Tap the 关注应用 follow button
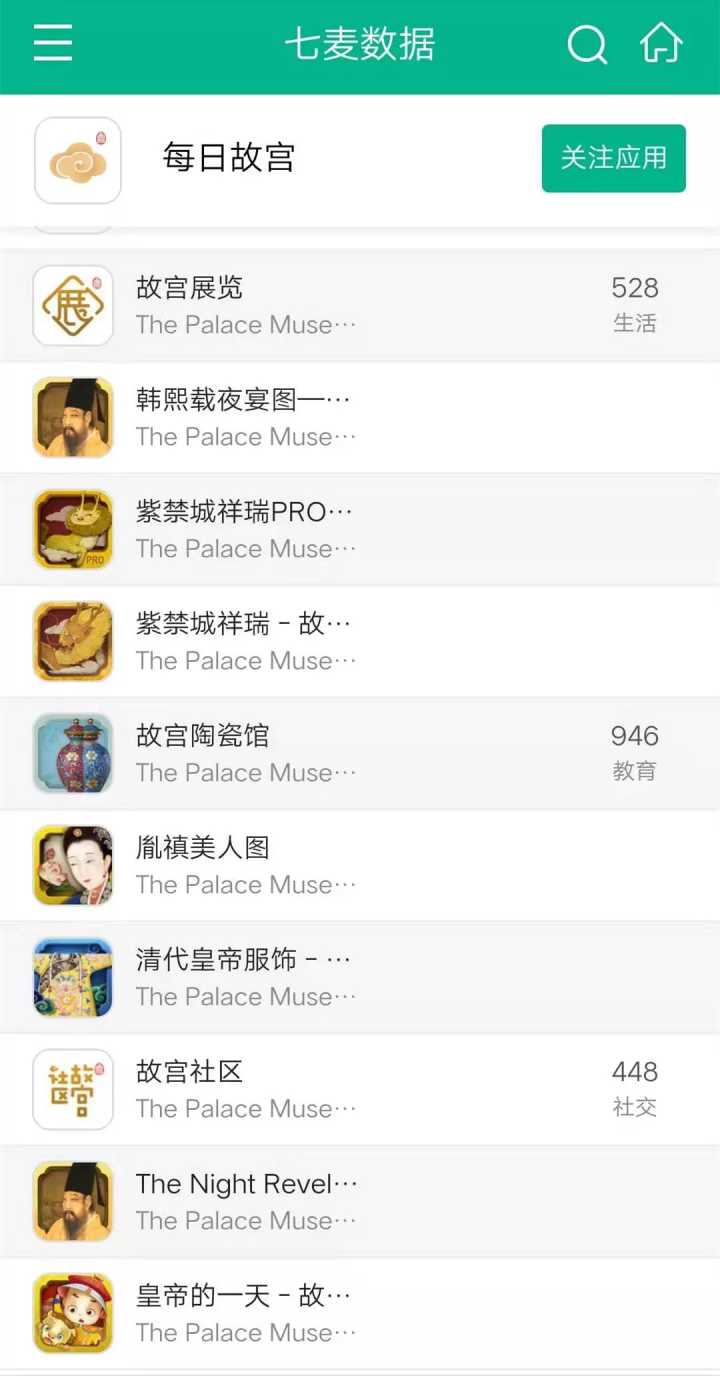The width and height of the screenshot is (720, 1376). click(613, 158)
